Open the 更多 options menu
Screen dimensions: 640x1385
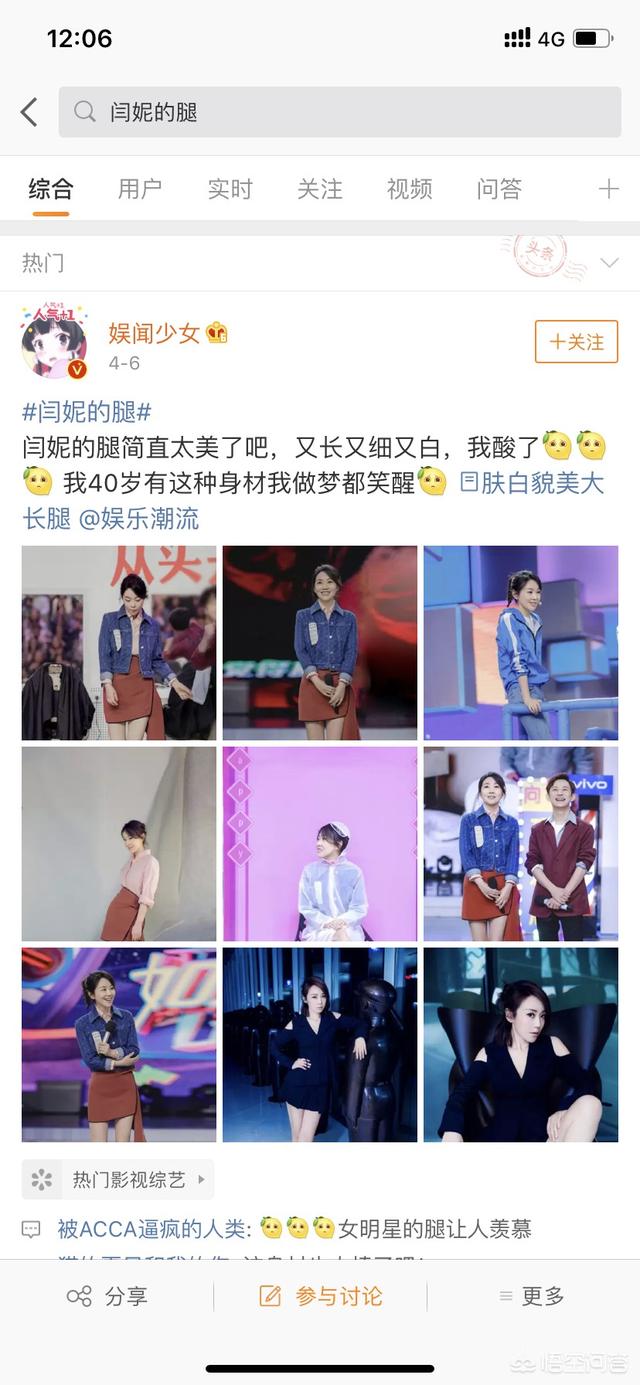533,1297
